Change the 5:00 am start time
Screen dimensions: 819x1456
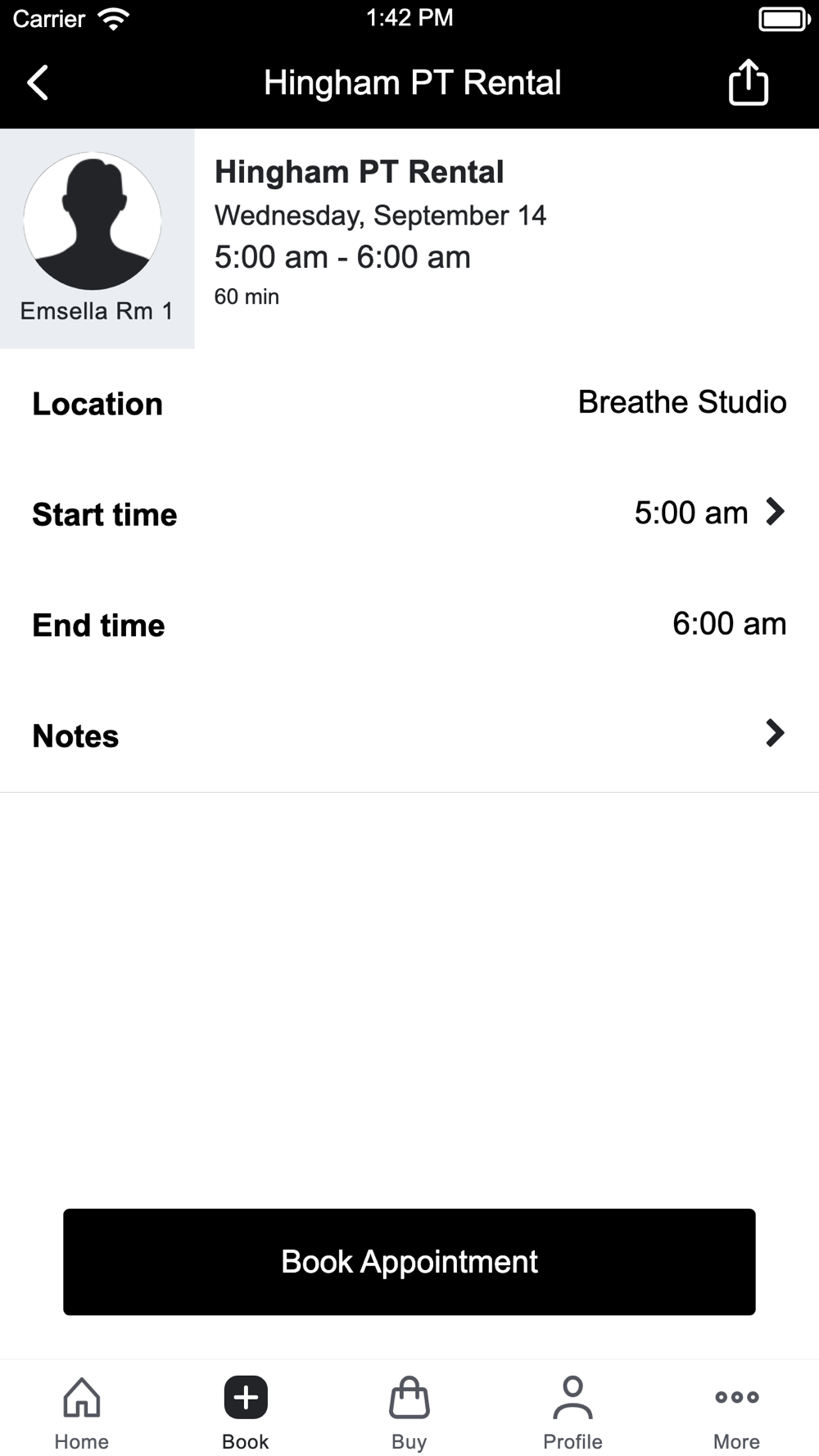tap(409, 513)
